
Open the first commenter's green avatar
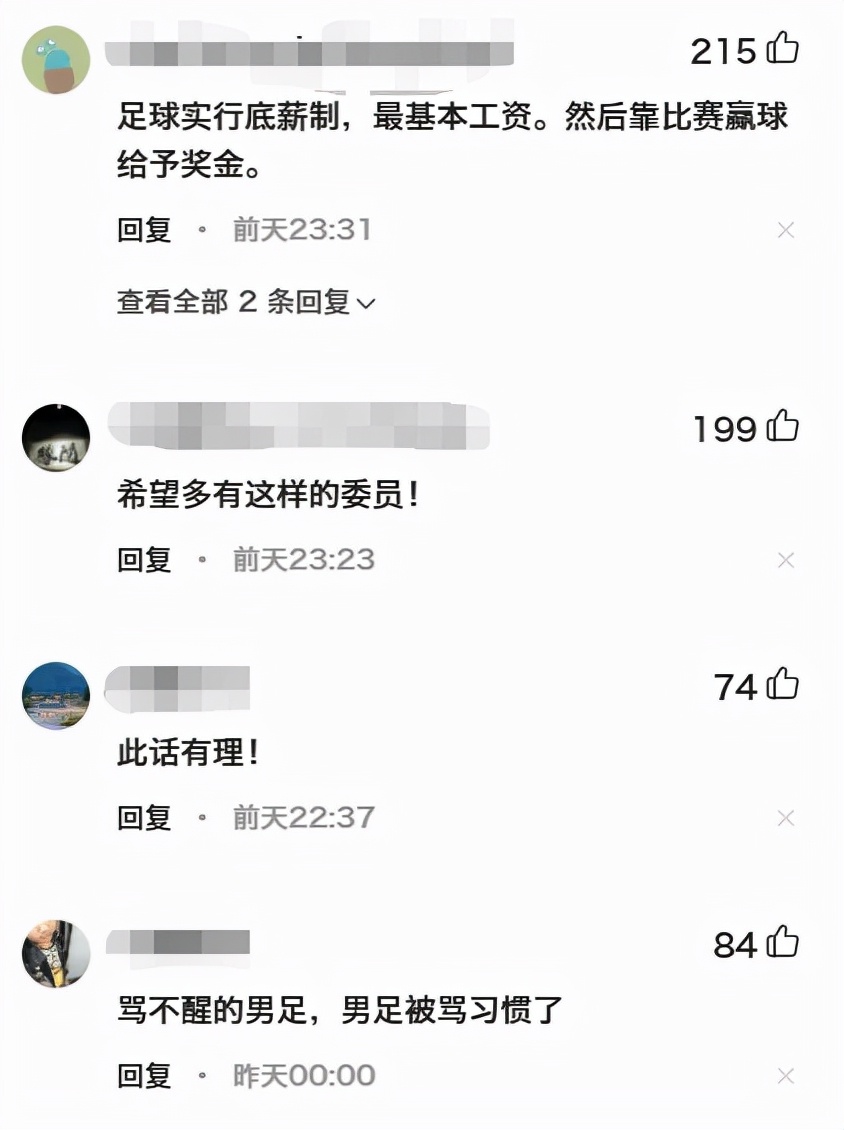click(55, 55)
